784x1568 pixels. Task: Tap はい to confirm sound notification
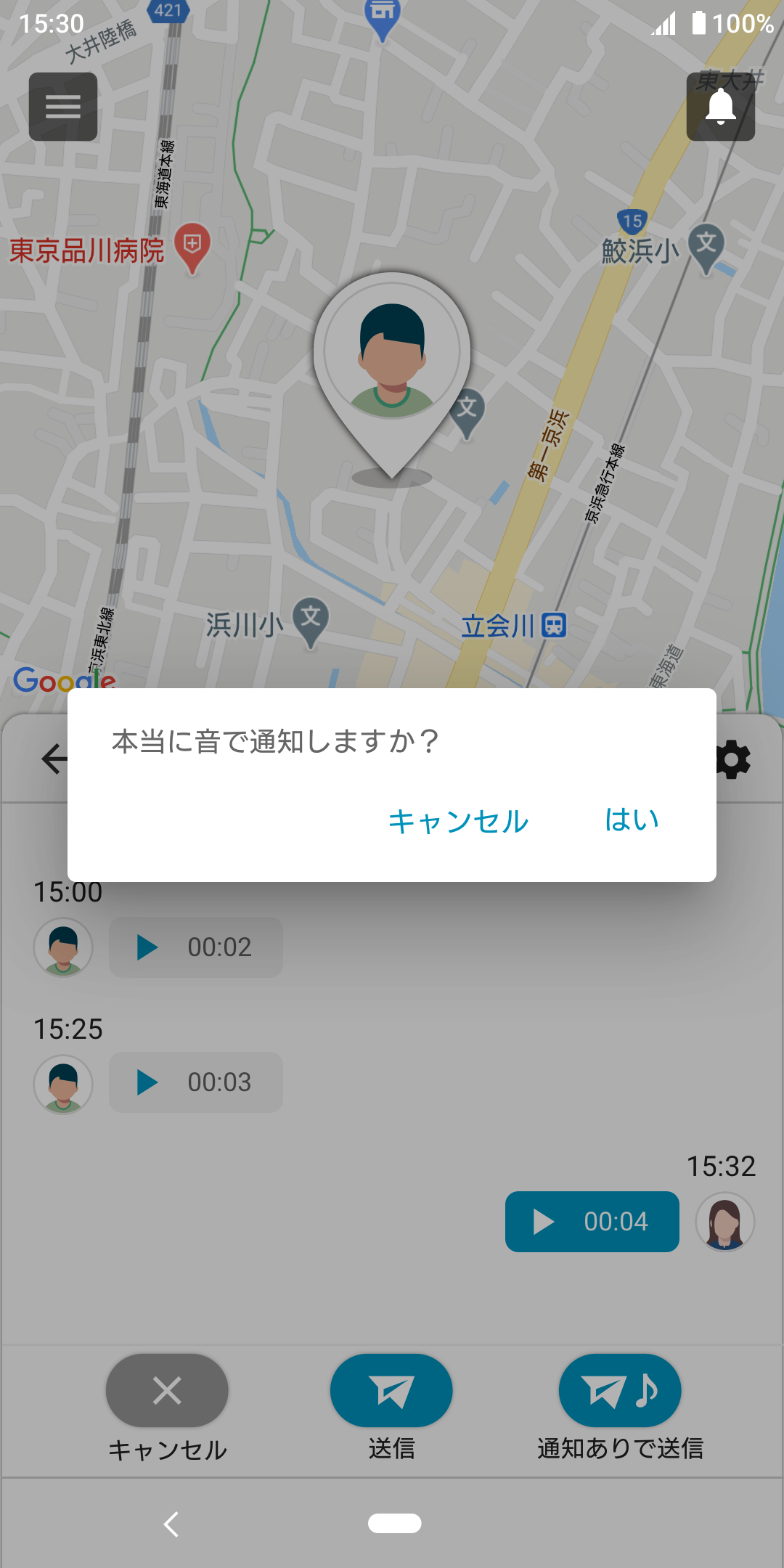tap(632, 820)
